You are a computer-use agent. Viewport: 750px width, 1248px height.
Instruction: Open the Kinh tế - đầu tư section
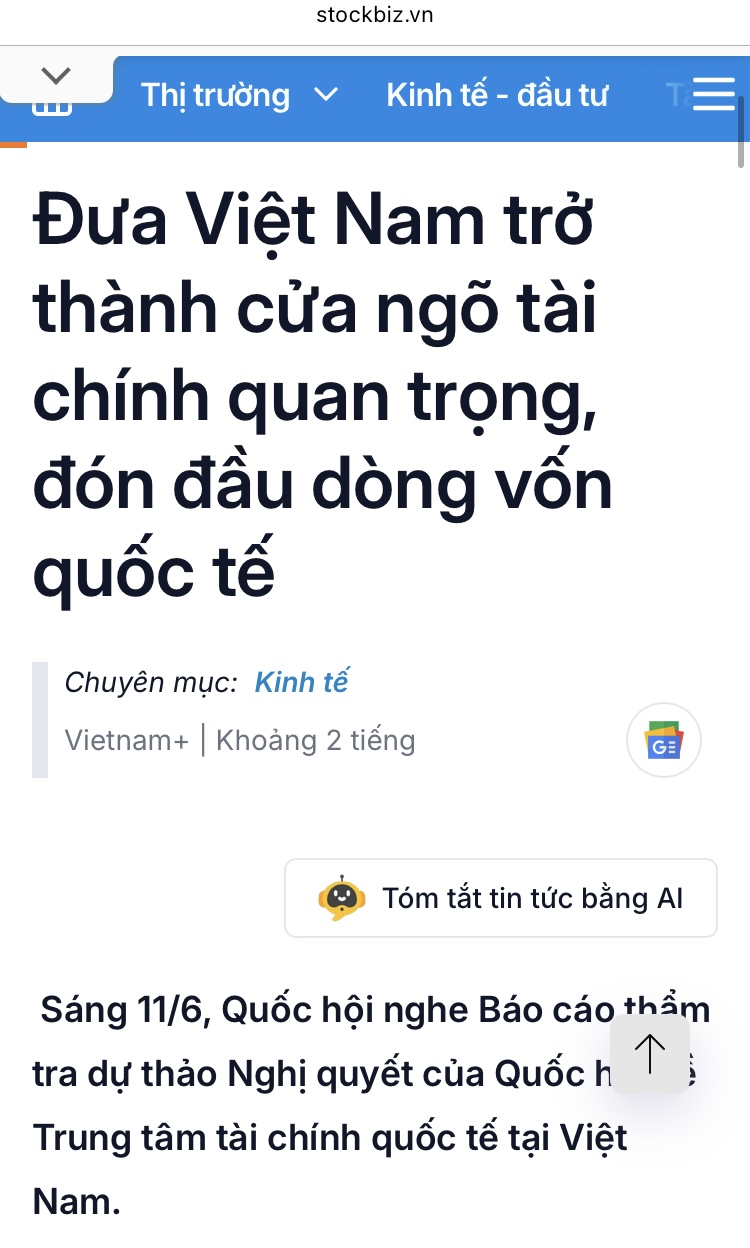[x=497, y=95]
